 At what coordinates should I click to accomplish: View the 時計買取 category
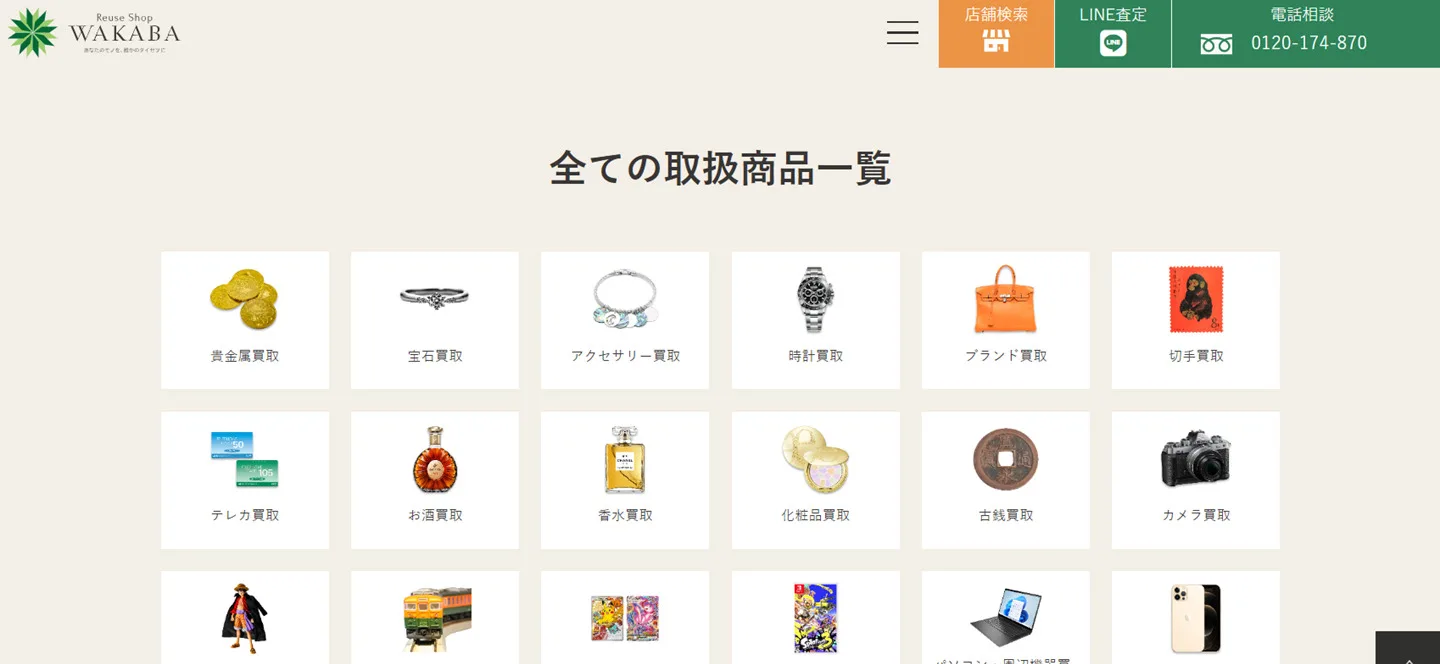tap(816, 320)
